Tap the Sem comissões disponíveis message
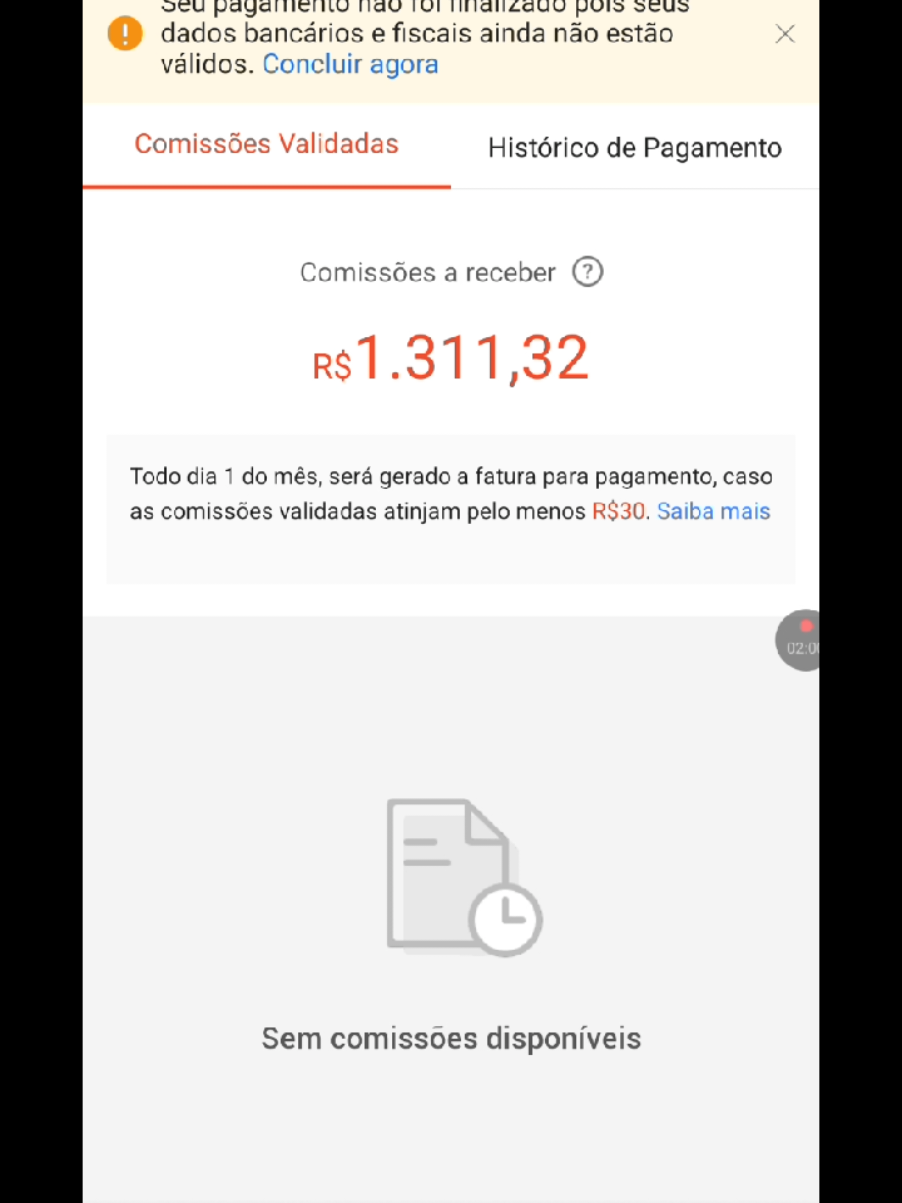 click(450, 1038)
